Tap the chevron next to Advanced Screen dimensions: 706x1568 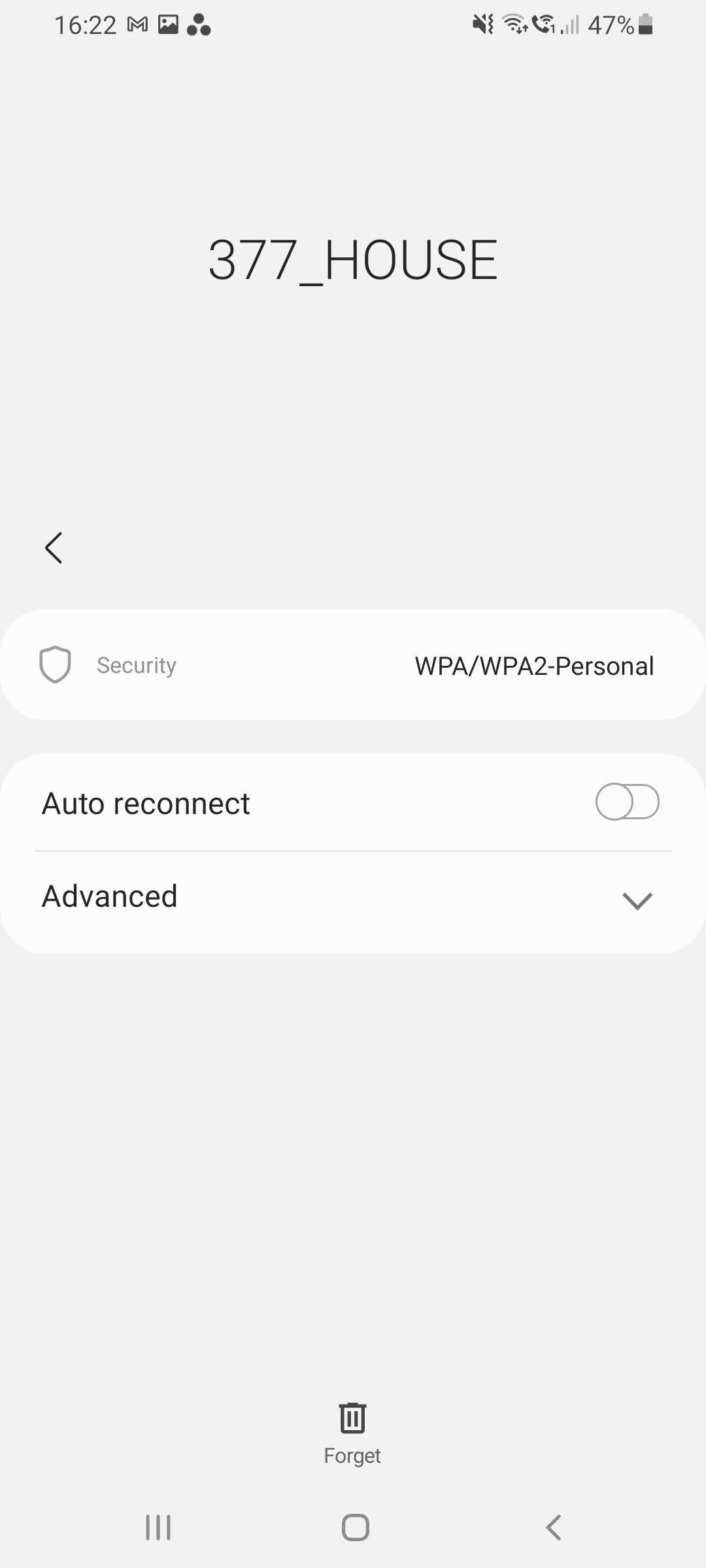pyautogui.click(x=637, y=901)
